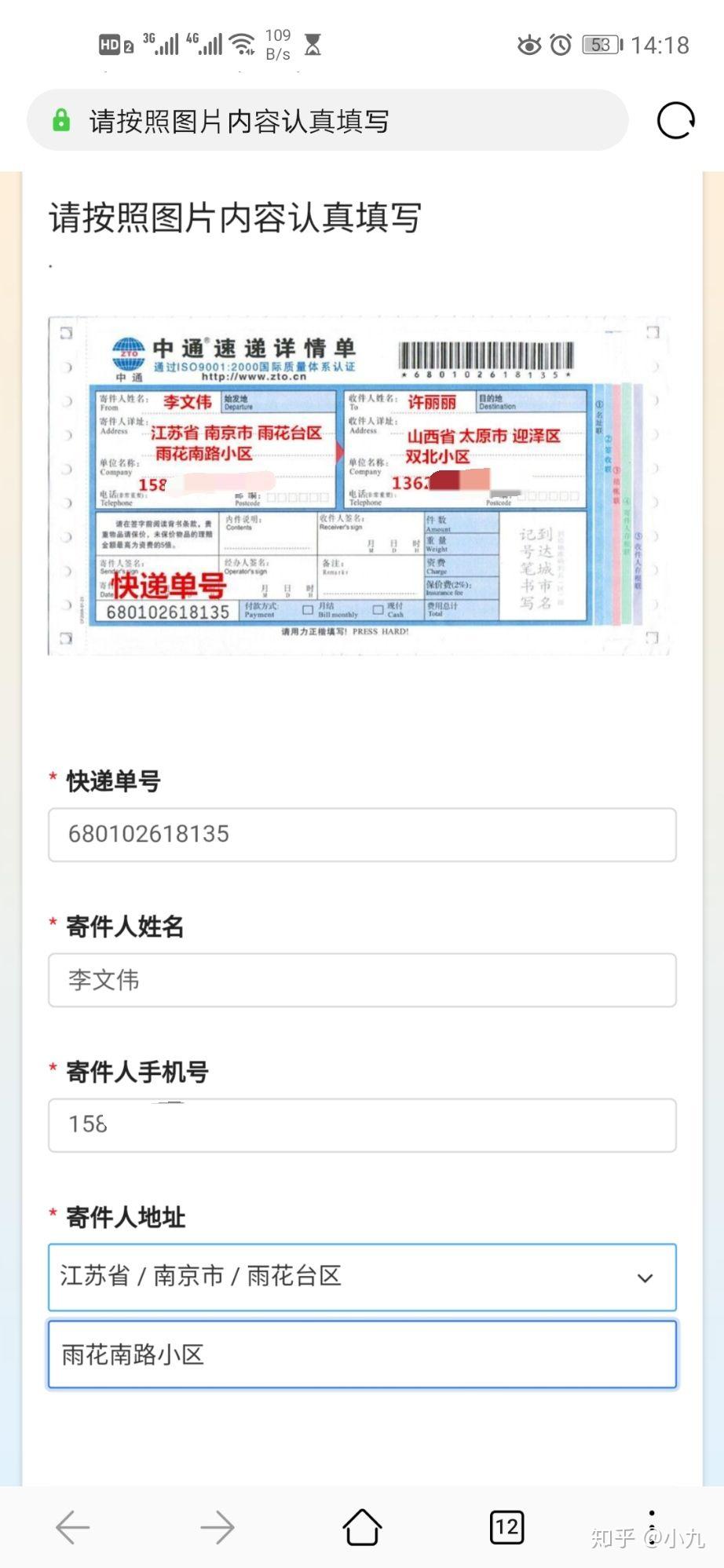Go forward with the browser forward arrow
The width and height of the screenshot is (724, 1568).
tap(218, 1527)
